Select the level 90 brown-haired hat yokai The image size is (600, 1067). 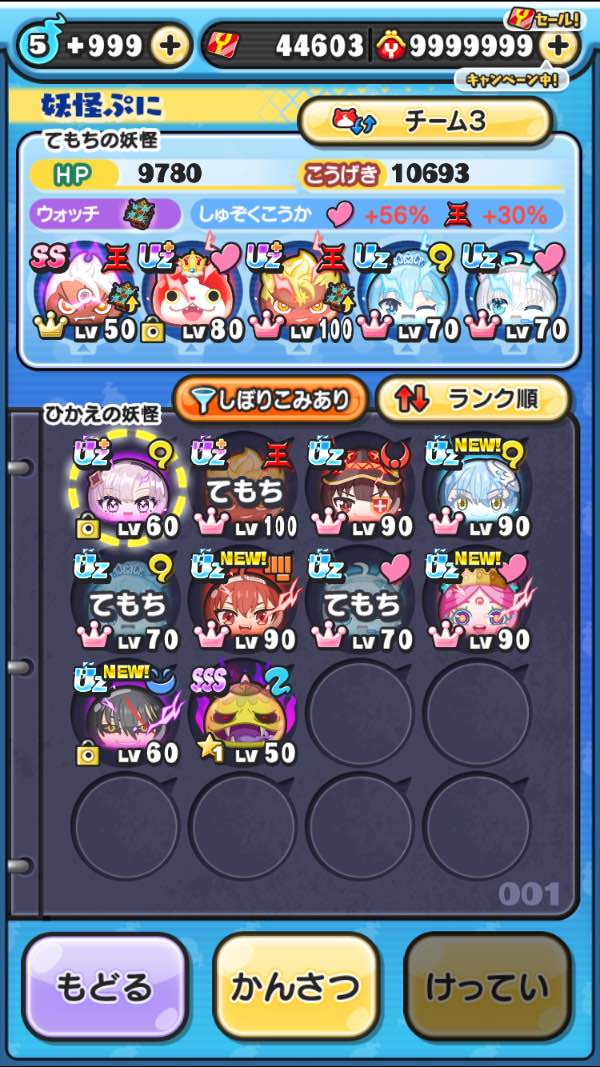tap(361, 487)
